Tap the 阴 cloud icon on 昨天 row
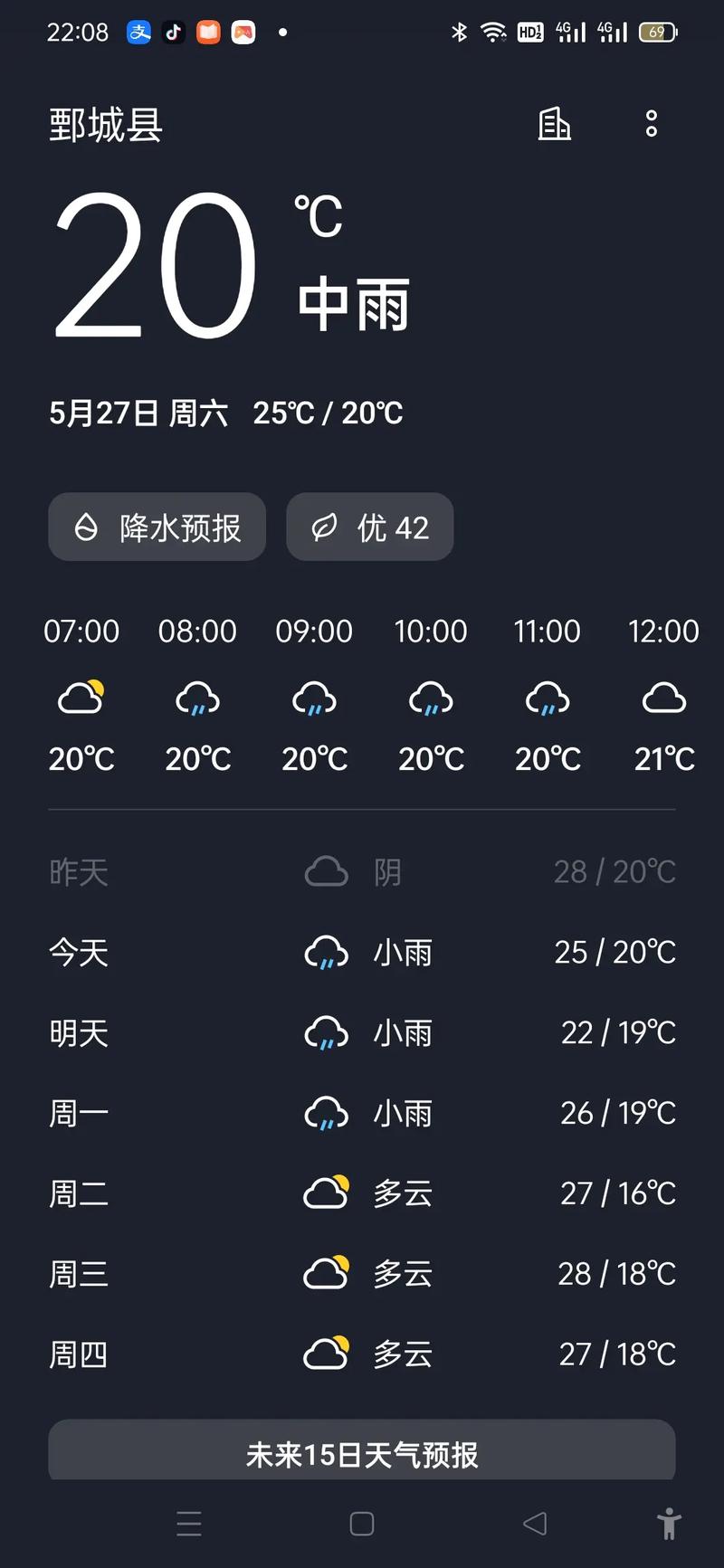Screen dimensions: 724x1568 pos(326,870)
